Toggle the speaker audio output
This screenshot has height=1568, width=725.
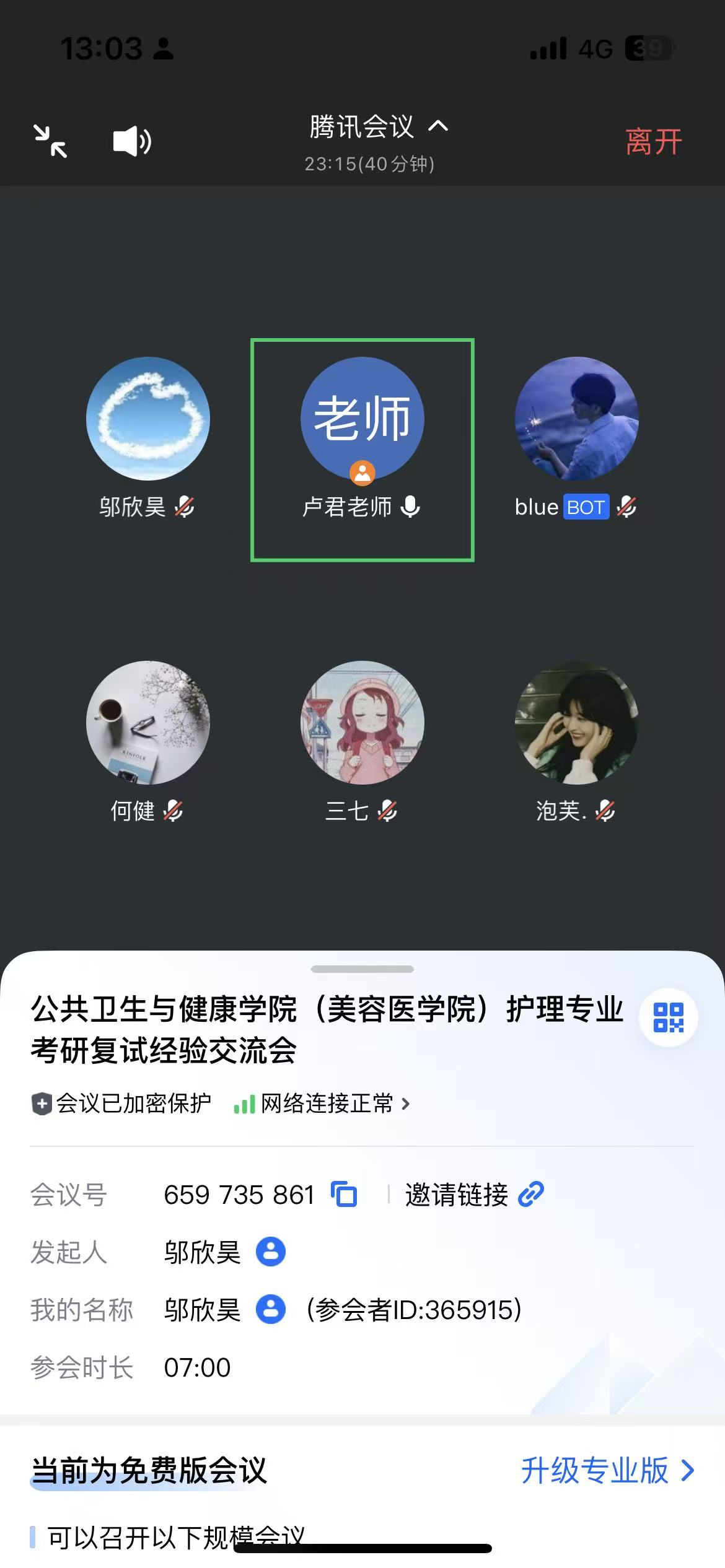point(132,142)
